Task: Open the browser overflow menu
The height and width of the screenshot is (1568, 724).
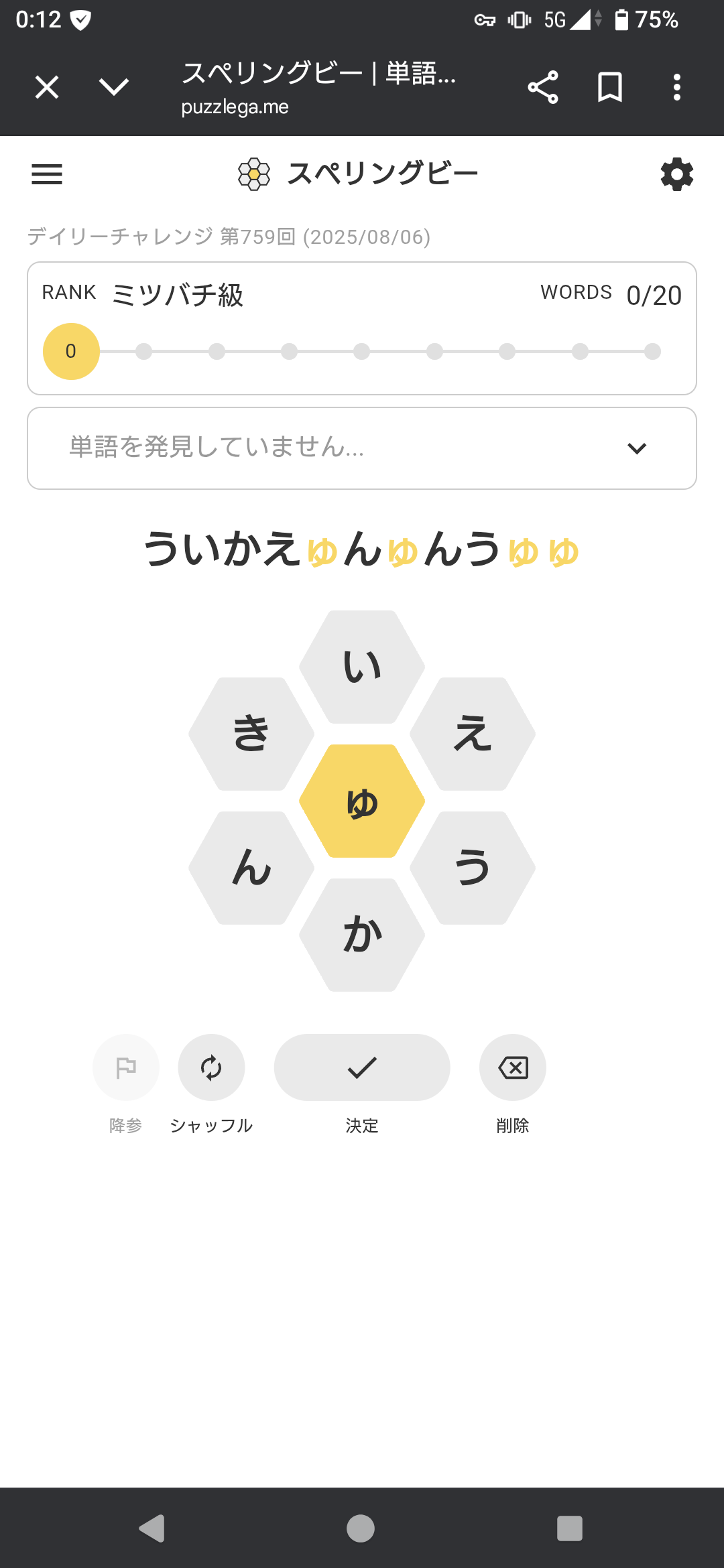Action: [677, 87]
